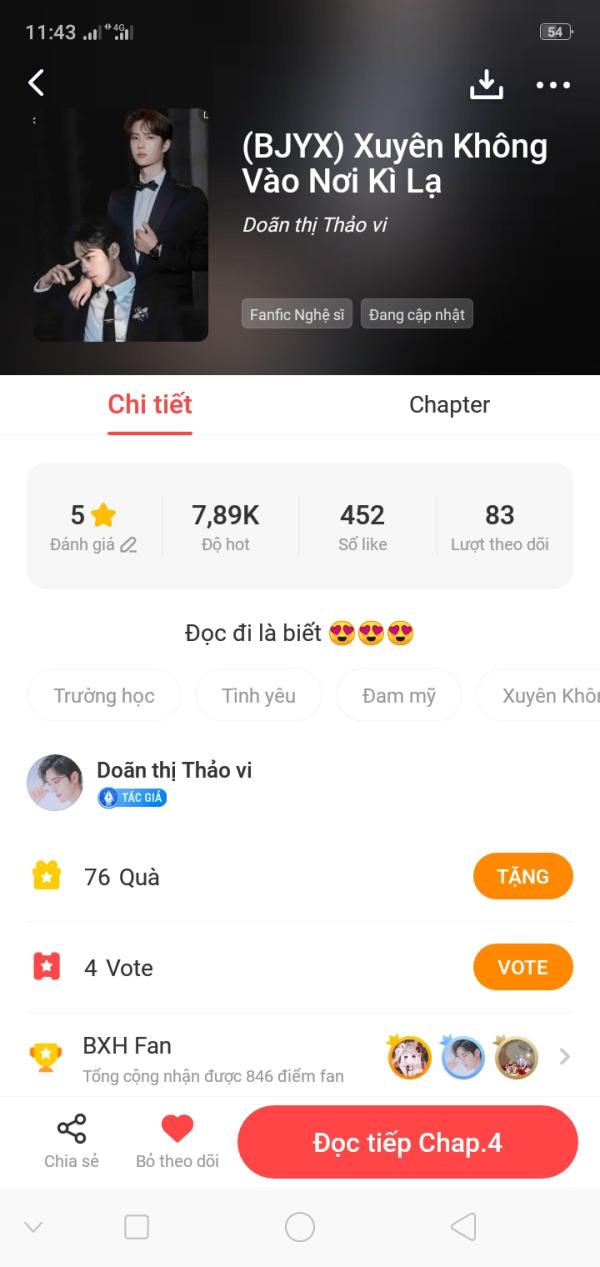Open the Đam mỹ tag chip
600x1267 pixels.
[x=399, y=695]
